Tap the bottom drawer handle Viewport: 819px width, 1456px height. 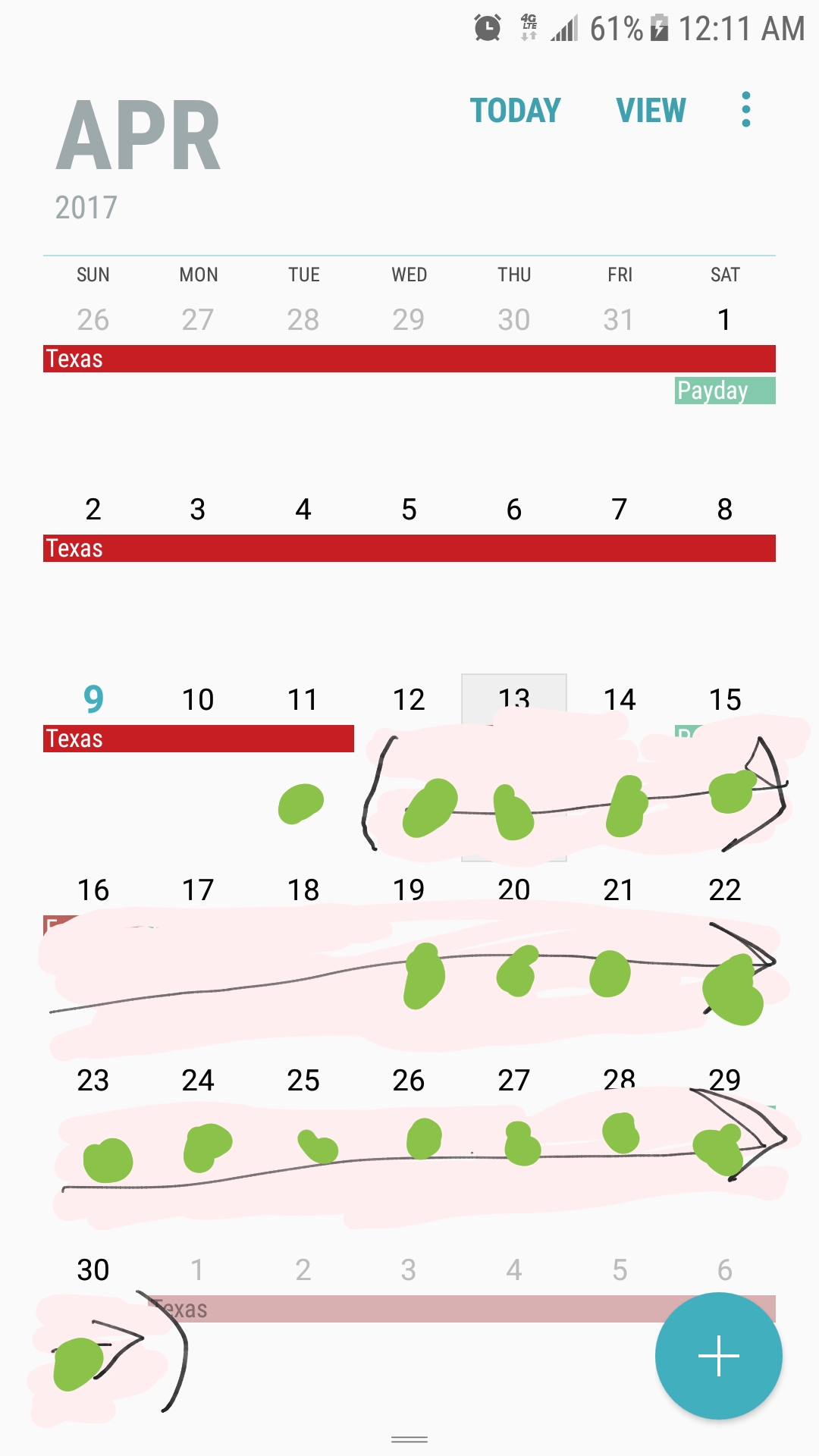[409, 1439]
